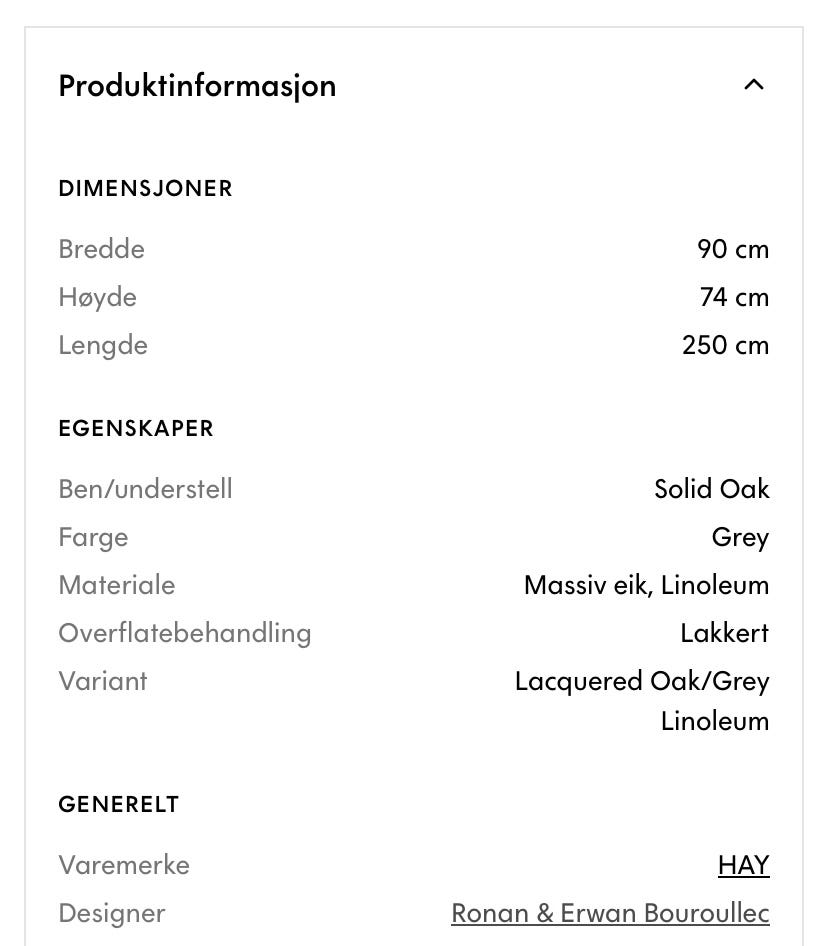The width and height of the screenshot is (828, 946).
Task: Select the EGENSKAPER section header
Action: pyautogui.click(x=136, y=428)
